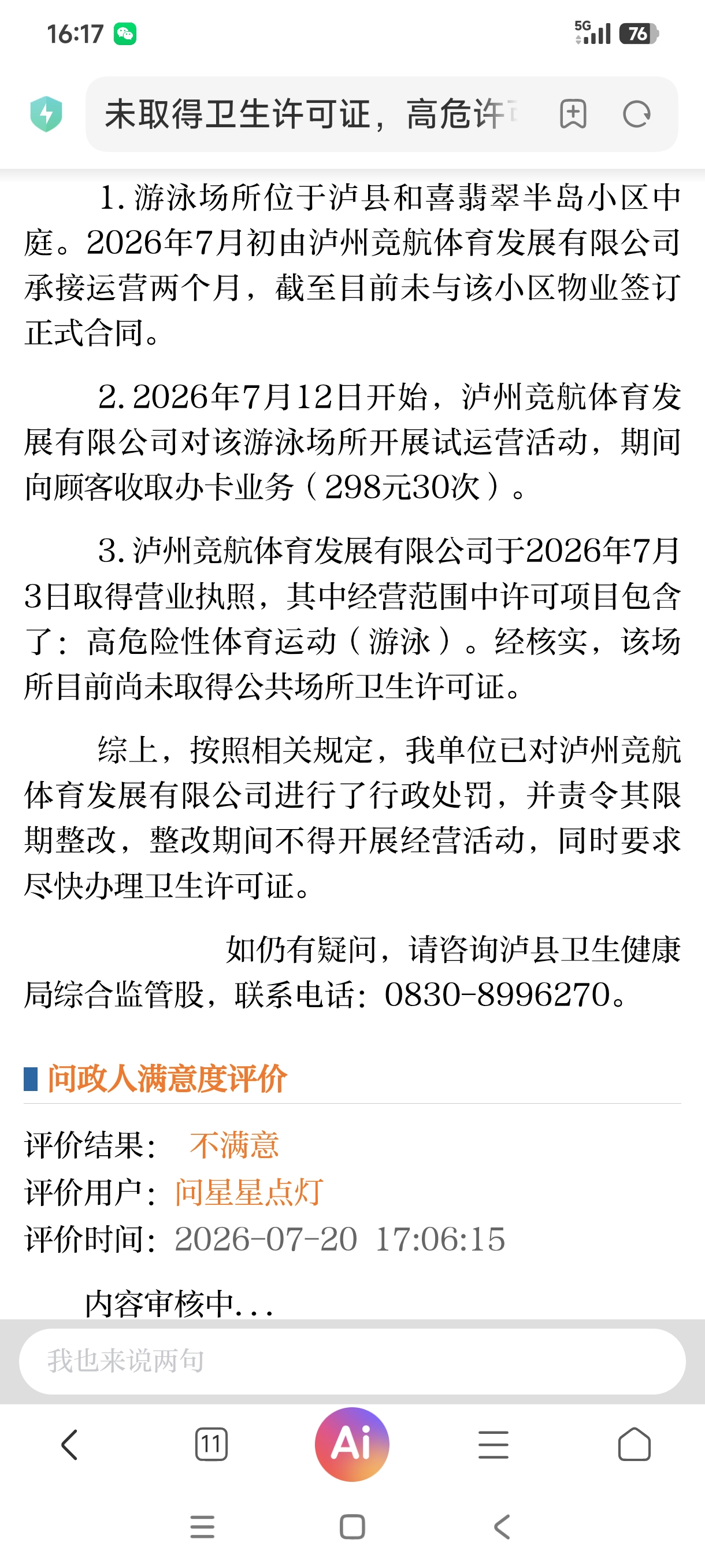The height and width of the screenshot is (1568, 705).
Task: Go back with the browser toolbar arrow
Action: click(69, 1444)
